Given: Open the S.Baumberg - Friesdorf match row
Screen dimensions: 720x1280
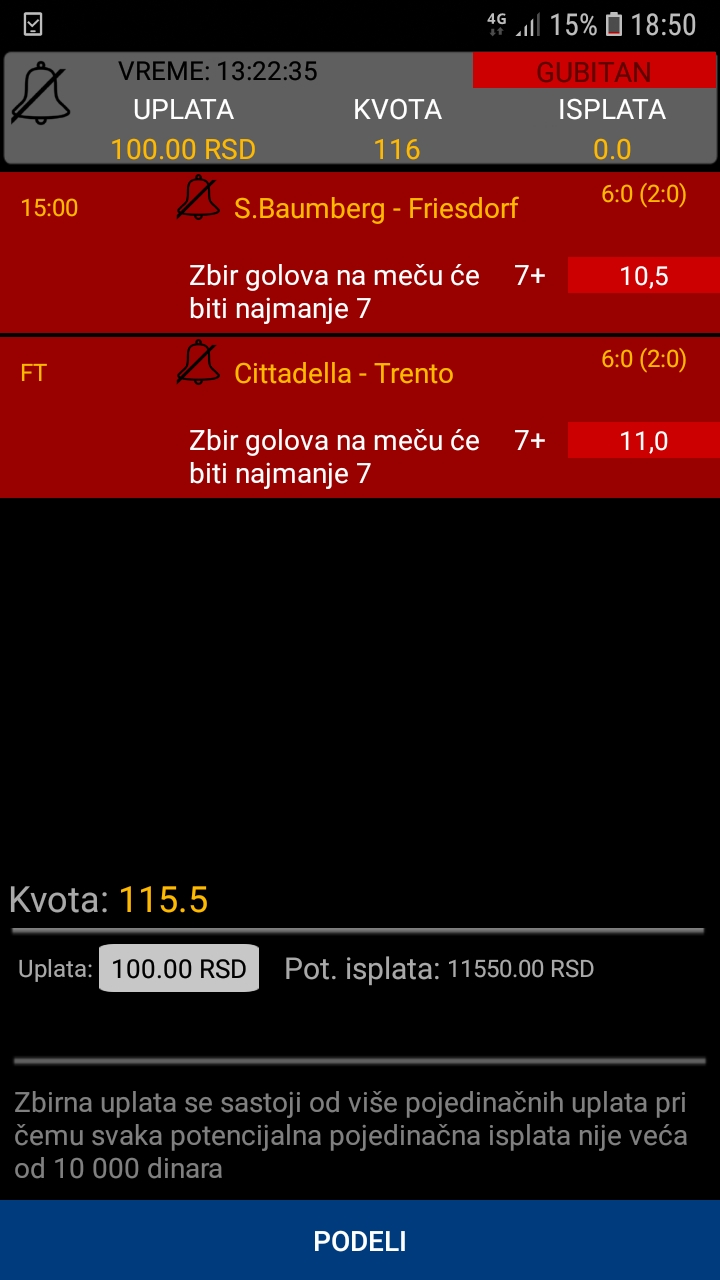Looking at the screenshot, I should click(360, 252).
